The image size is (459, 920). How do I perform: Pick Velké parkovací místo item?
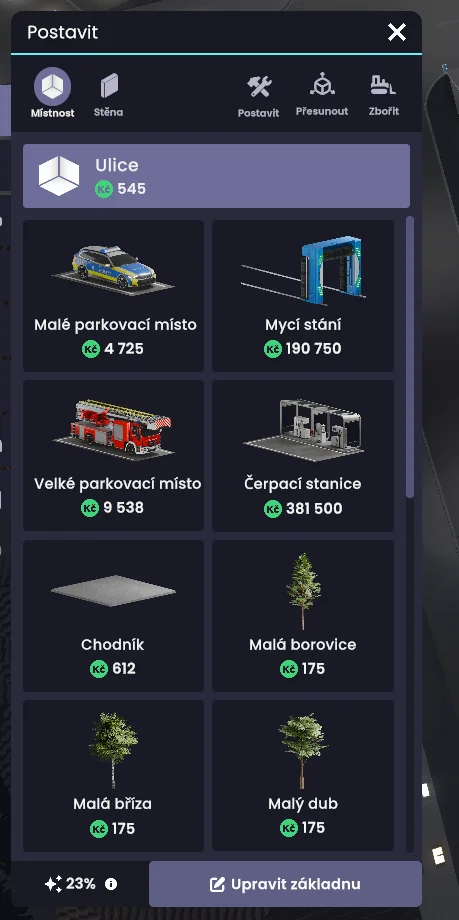click(x=113, y=455)
